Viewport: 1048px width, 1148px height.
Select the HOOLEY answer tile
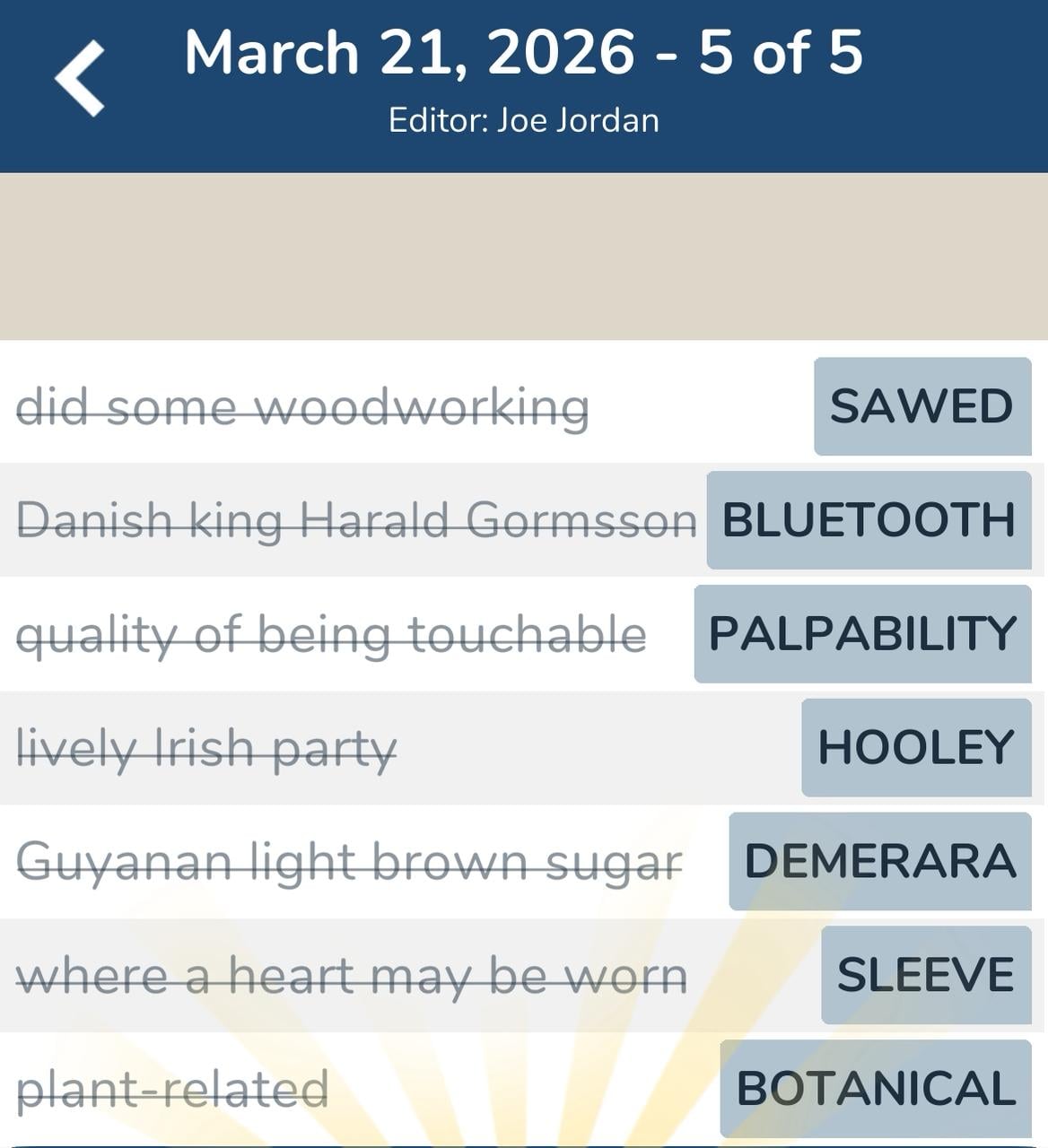tap(915, 747)
